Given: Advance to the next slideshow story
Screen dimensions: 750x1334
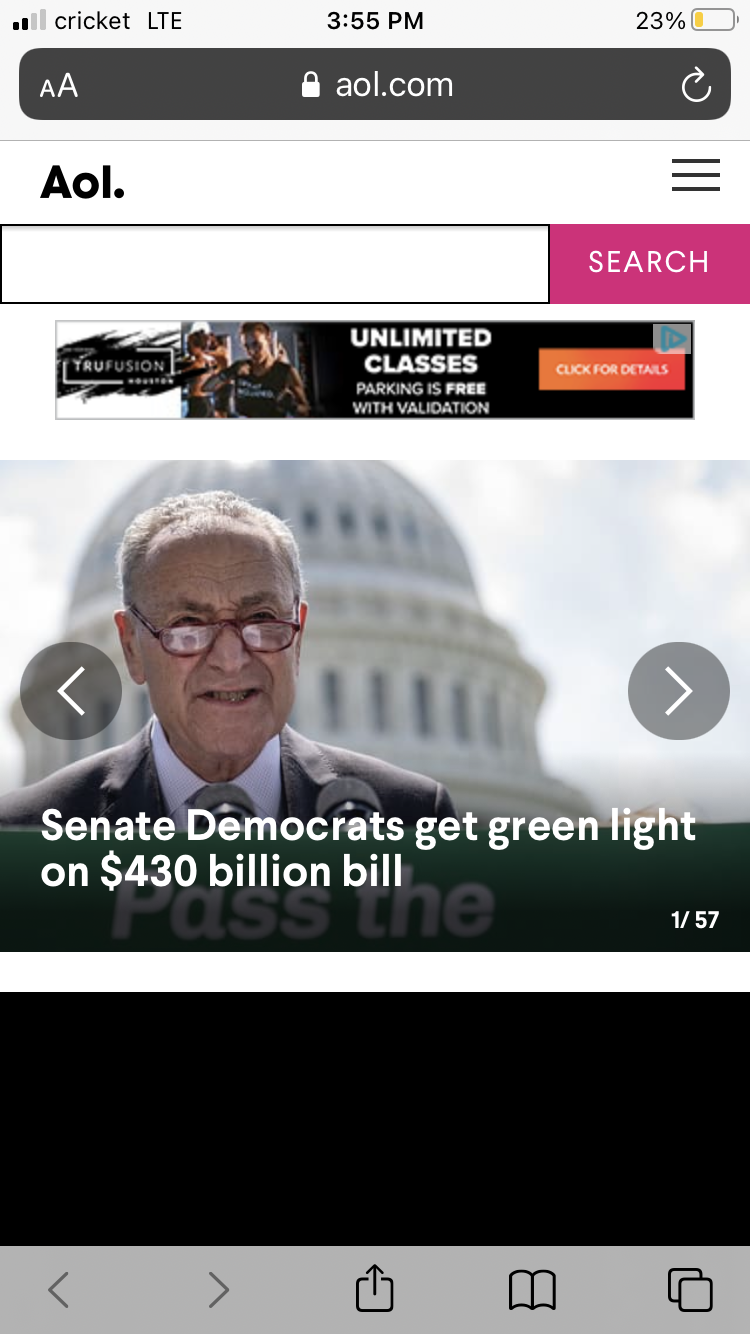Looking at the screenshot, I should click(x=679, y=691).
